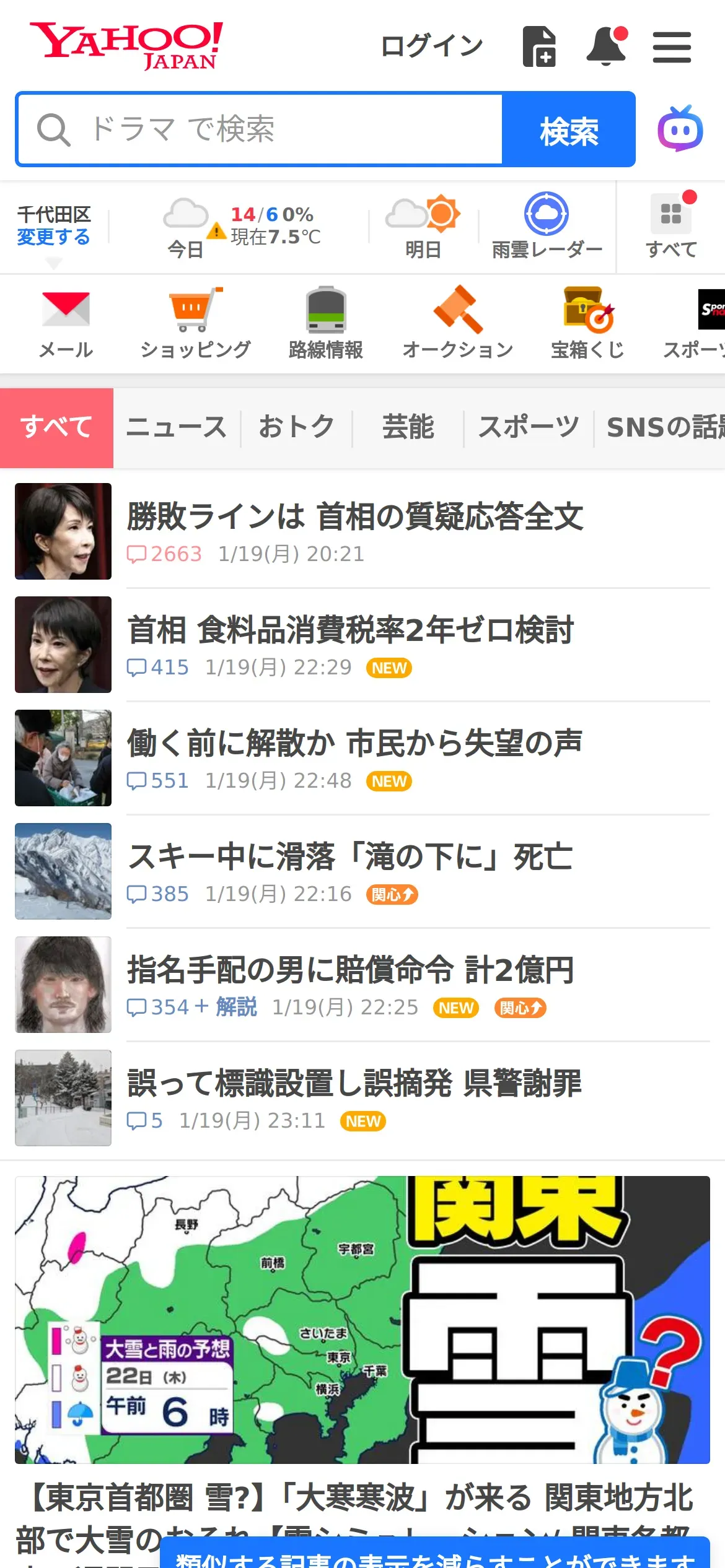
Task: Open the add-page icon beside login
Action: tap(538, 46)
